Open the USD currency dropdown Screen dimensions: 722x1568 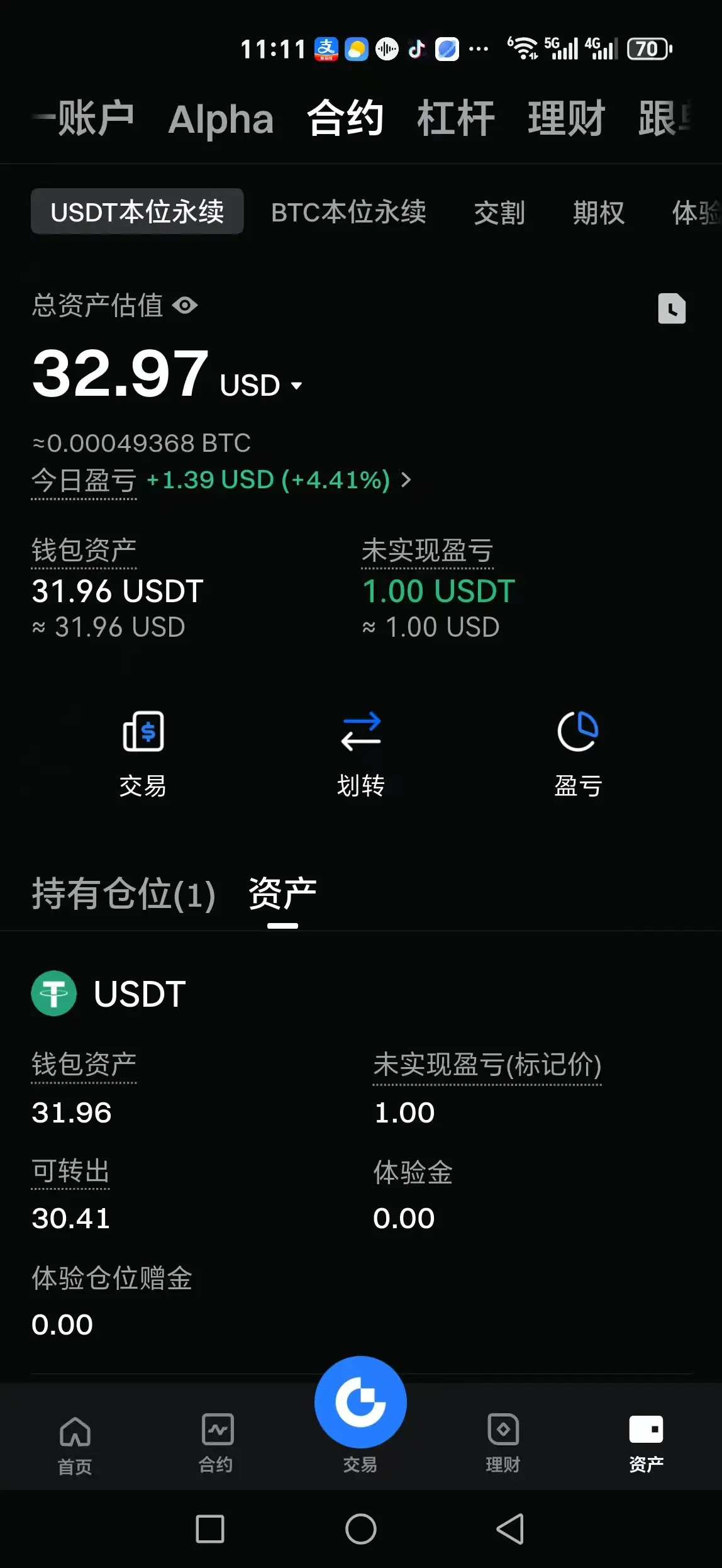(x=262, y=385)
